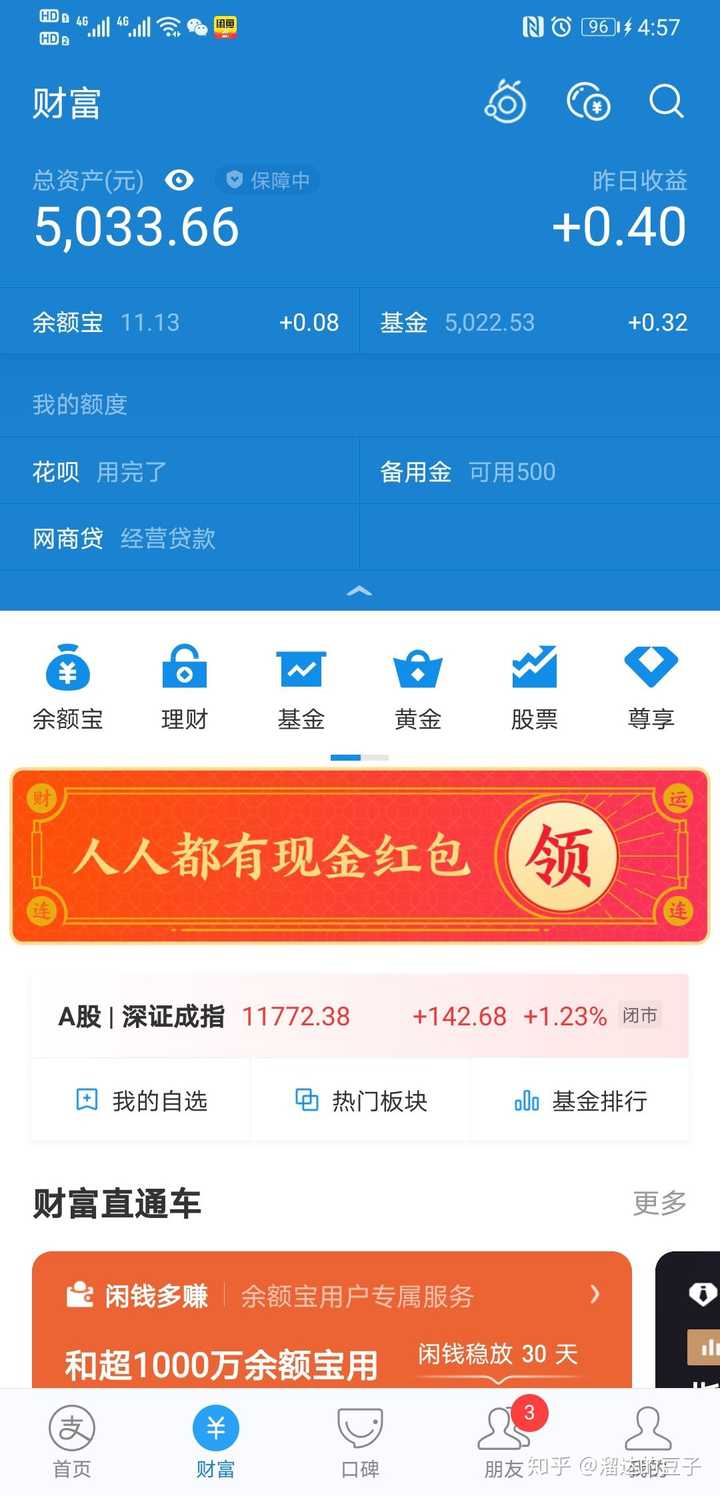This screenshot has width=720, height=1496.
Task: Open the 尊享 diamond shortcut
Action: click(x=651, y=687)
